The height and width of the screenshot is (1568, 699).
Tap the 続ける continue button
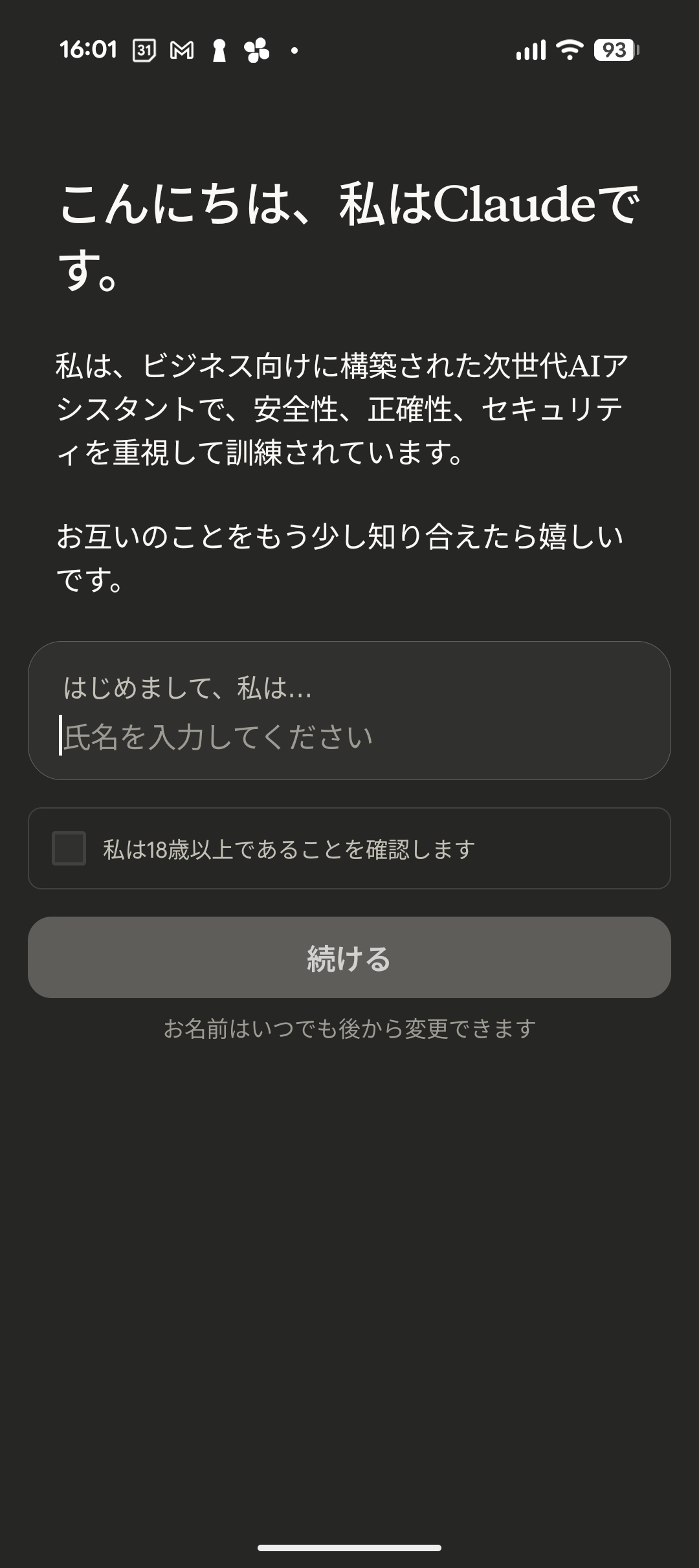point(349,957)
